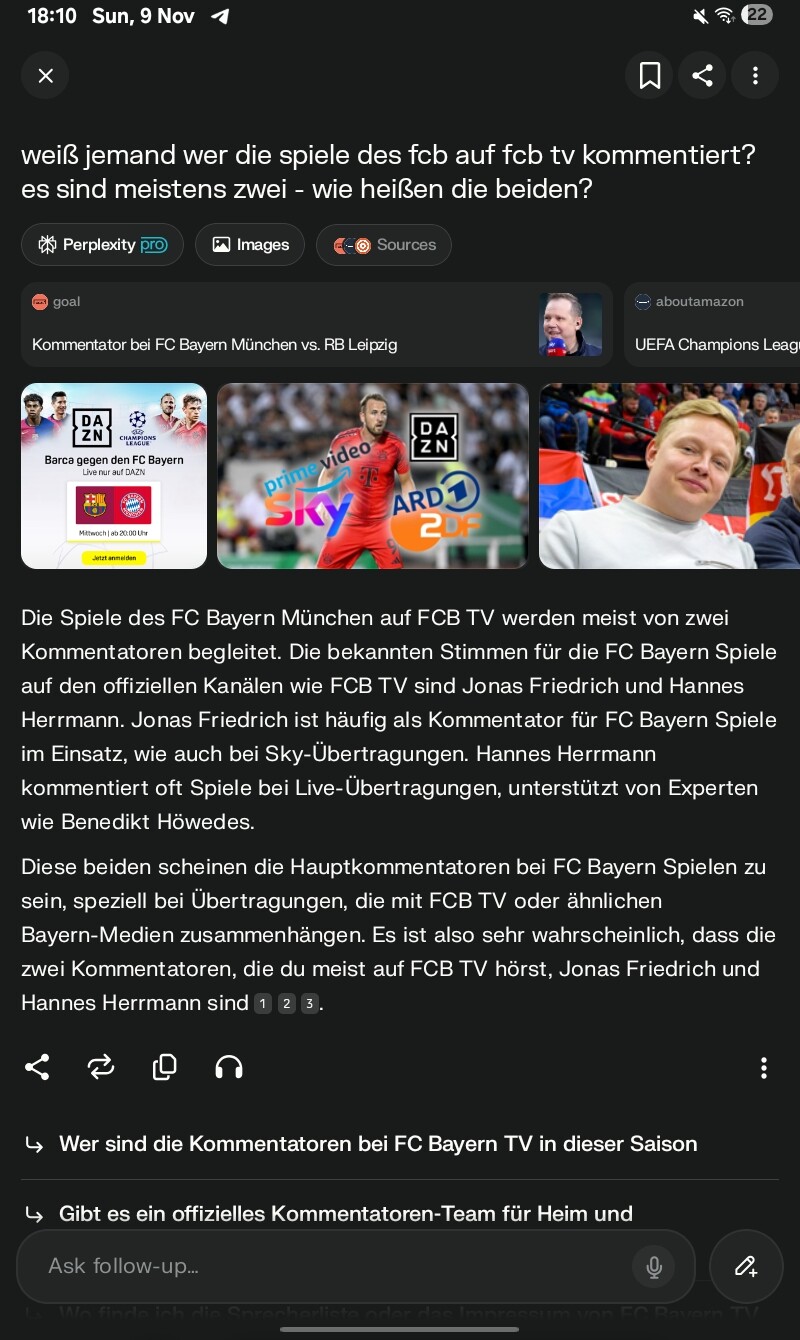Rewrite the answer with the arrows icon
This screenshot has height=1340, width=800.
(x=101, y=1068)
